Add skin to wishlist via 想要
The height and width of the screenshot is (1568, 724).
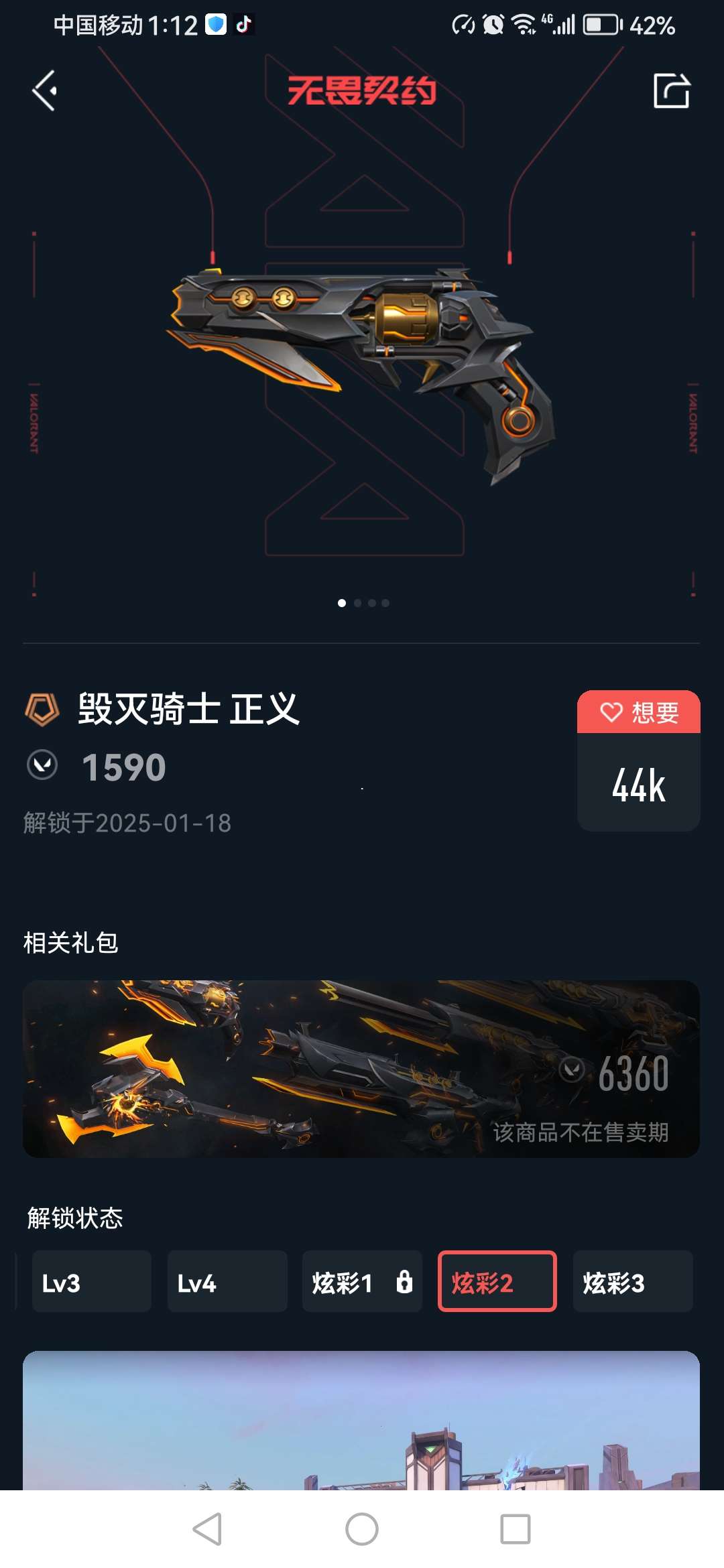[x=638, y=712]
